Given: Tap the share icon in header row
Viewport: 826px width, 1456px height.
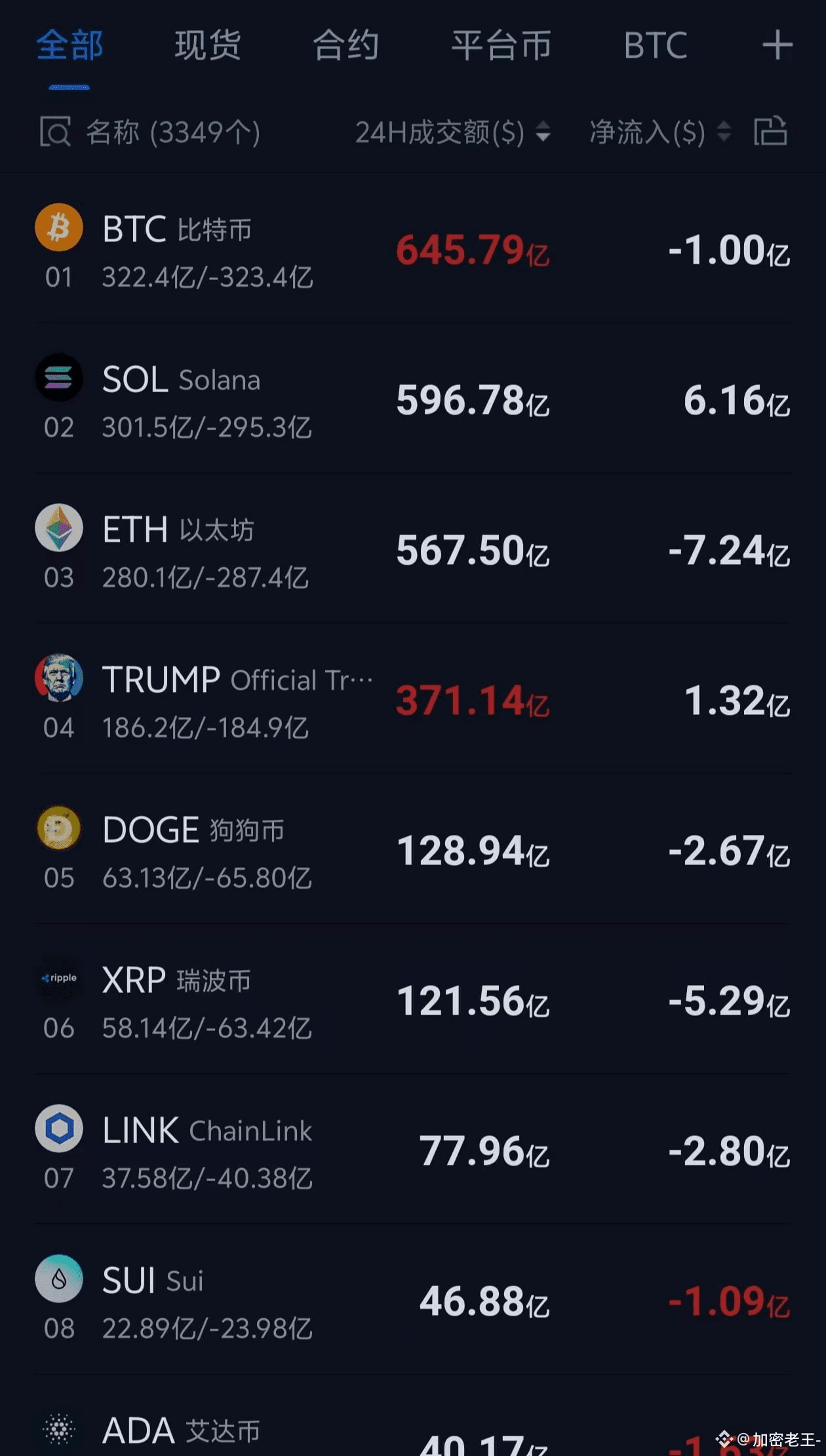Looking at the screenshot, I should 770,131.
